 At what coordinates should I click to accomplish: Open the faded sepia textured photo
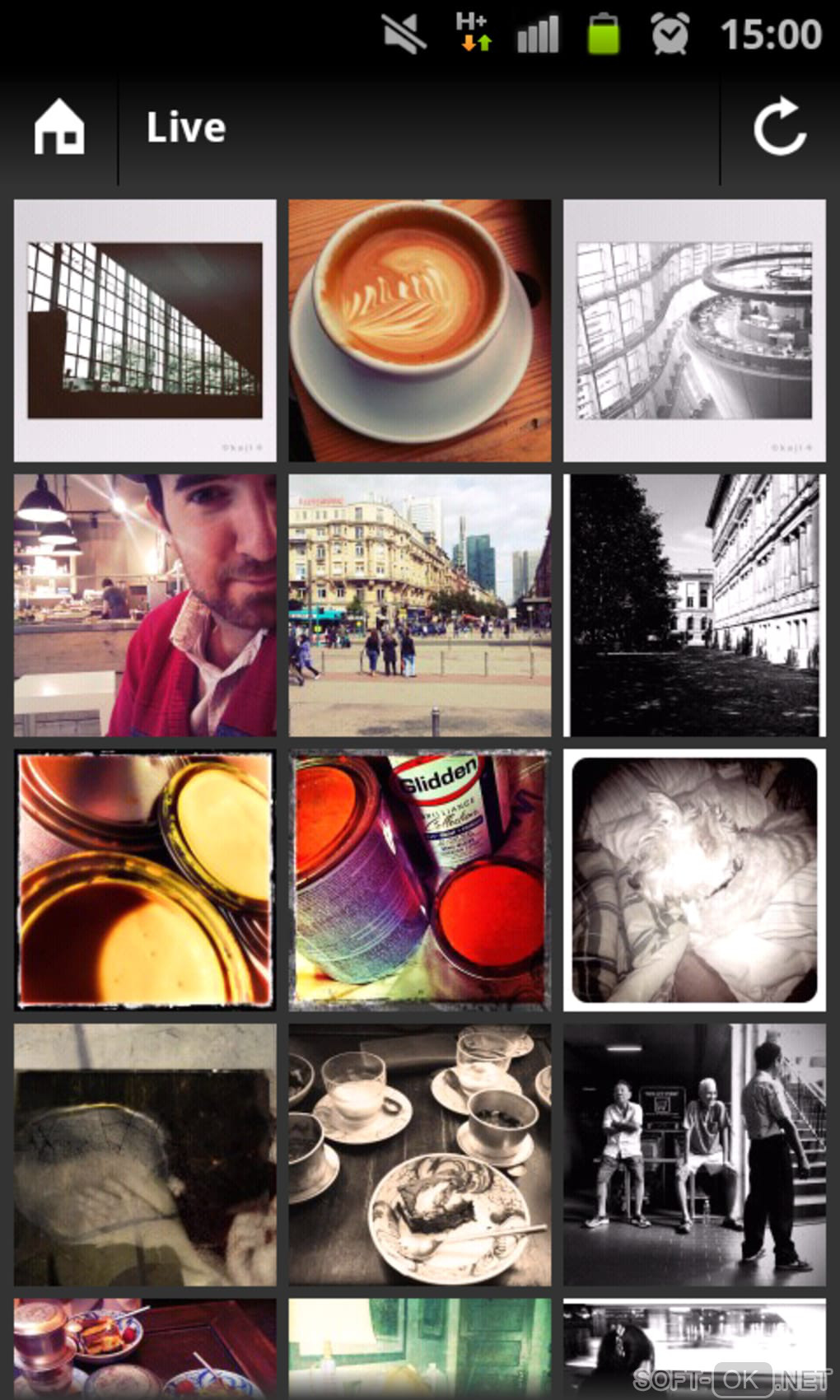[145, 1155]
